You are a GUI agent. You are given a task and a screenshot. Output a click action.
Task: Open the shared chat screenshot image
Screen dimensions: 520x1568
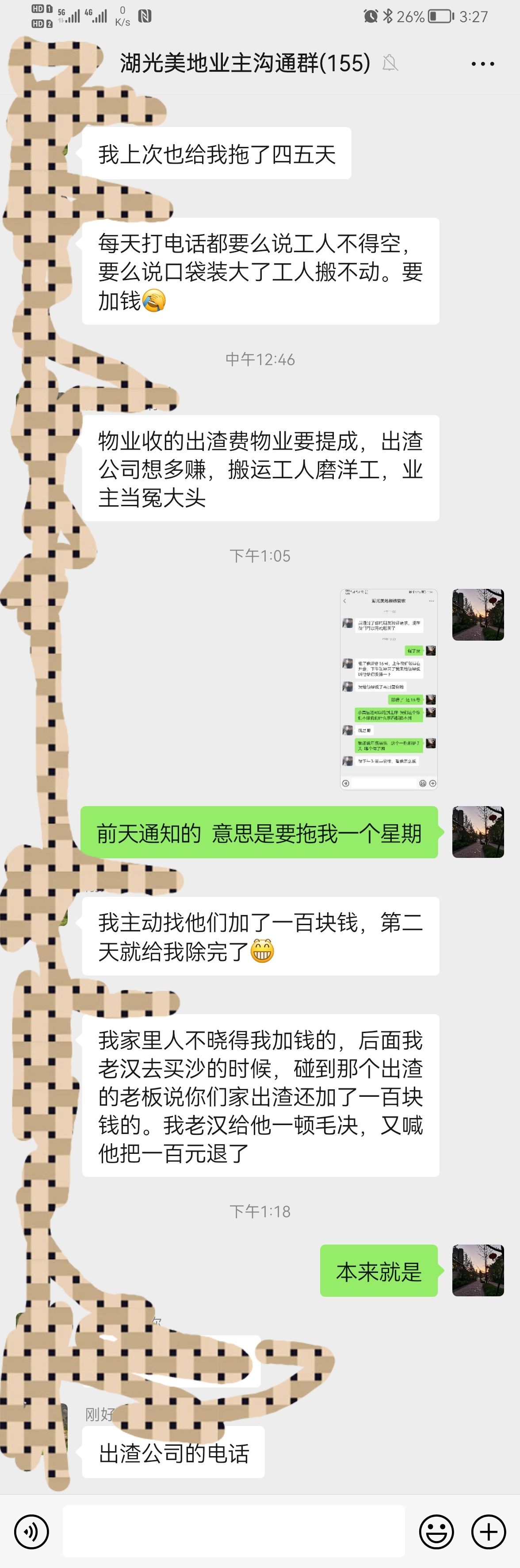389,689
